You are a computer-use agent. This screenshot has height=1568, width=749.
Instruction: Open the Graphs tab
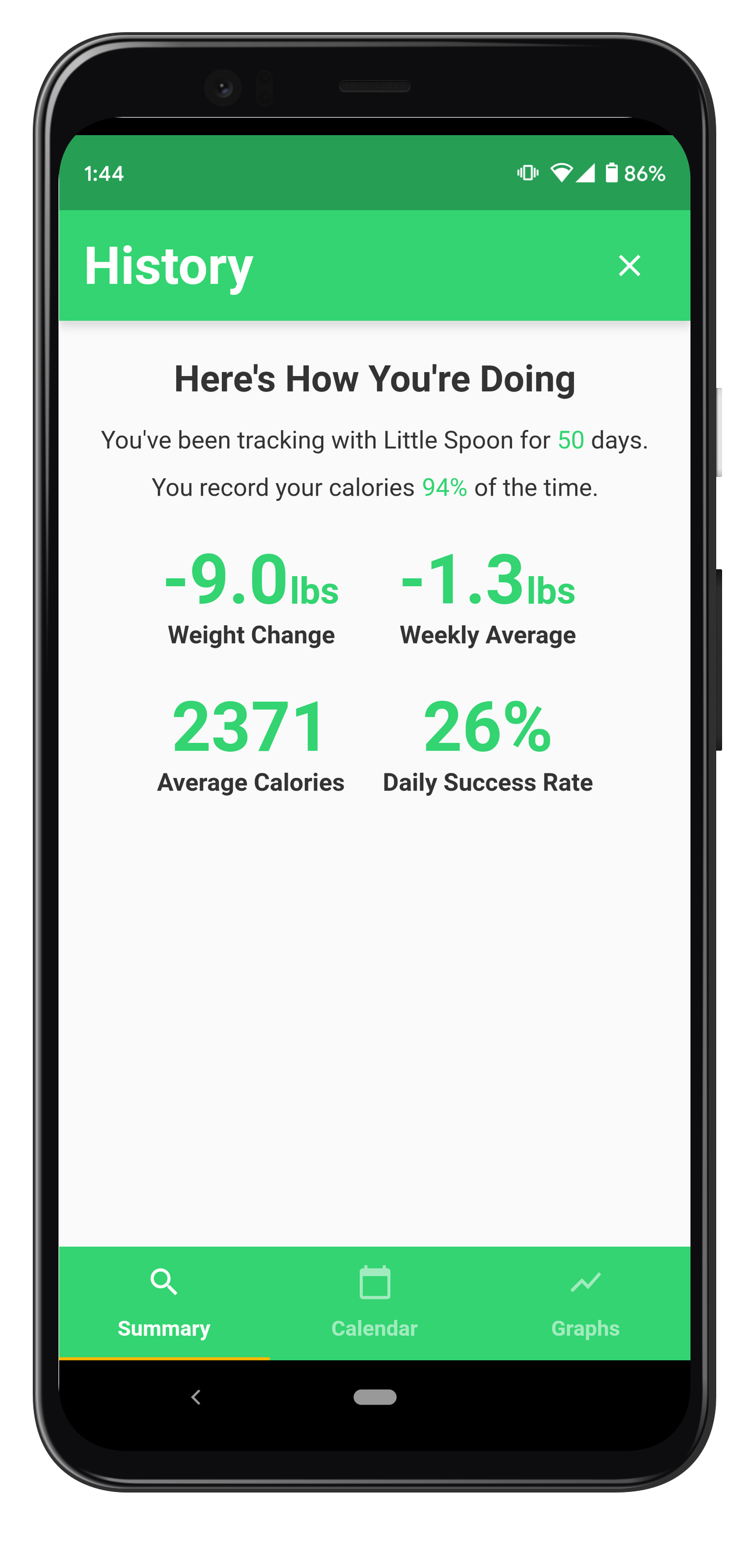pos(585,1302)
